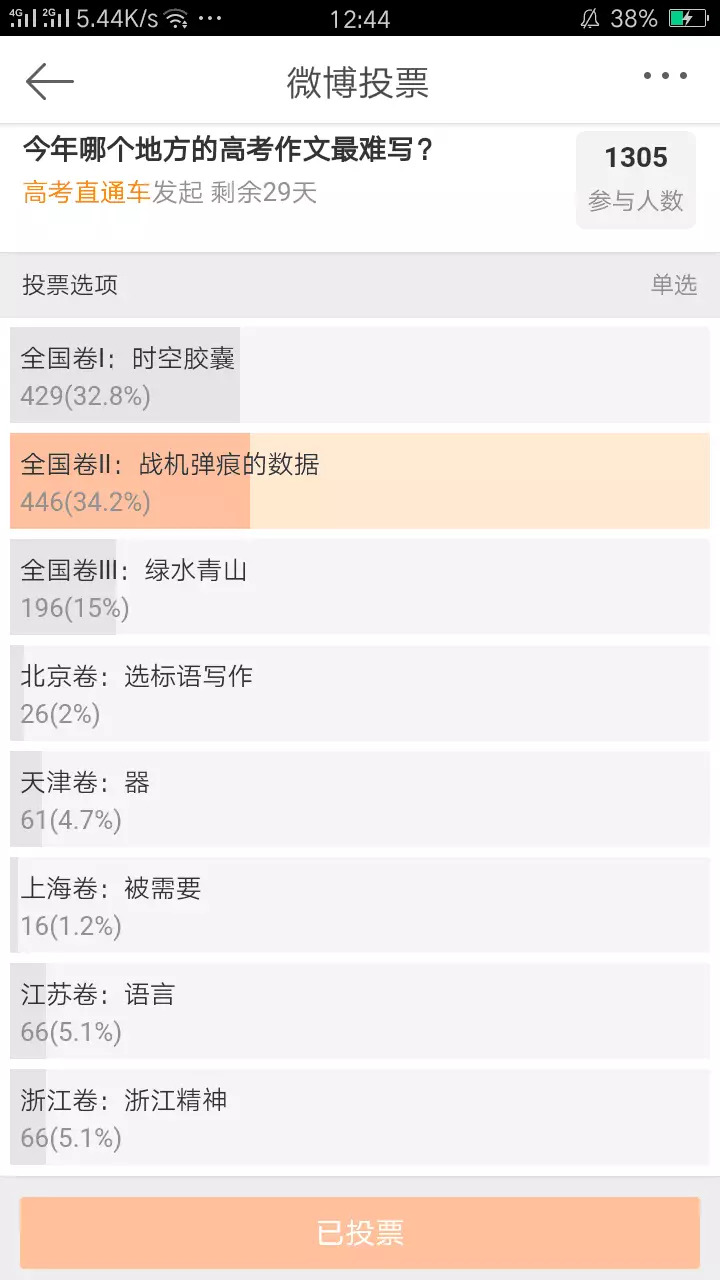This screenshot has width=720, height=1280.
Task: Open the three-dot overflow menu
Action: pyautogui.click(x=665, y=77)
